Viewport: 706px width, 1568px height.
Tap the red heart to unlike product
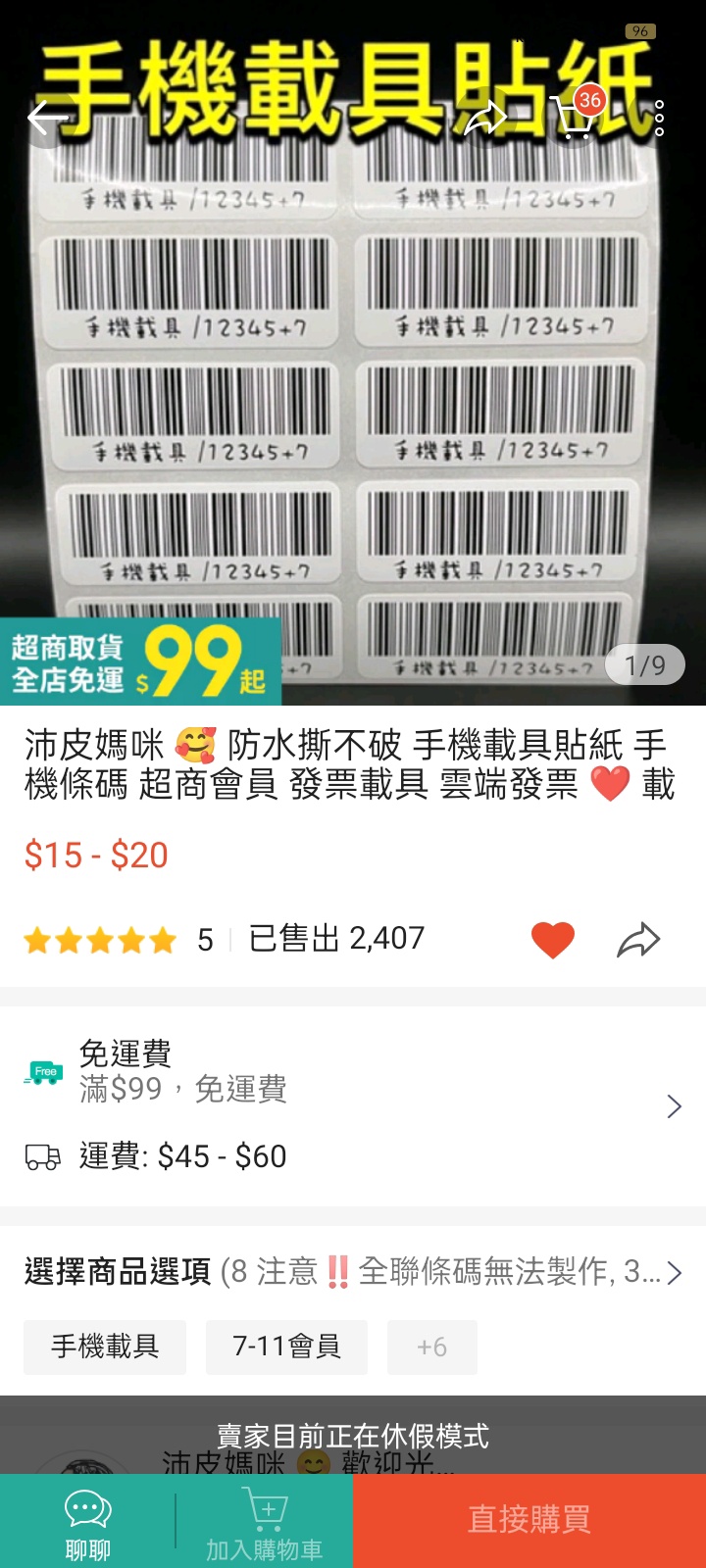click(552, 940)
